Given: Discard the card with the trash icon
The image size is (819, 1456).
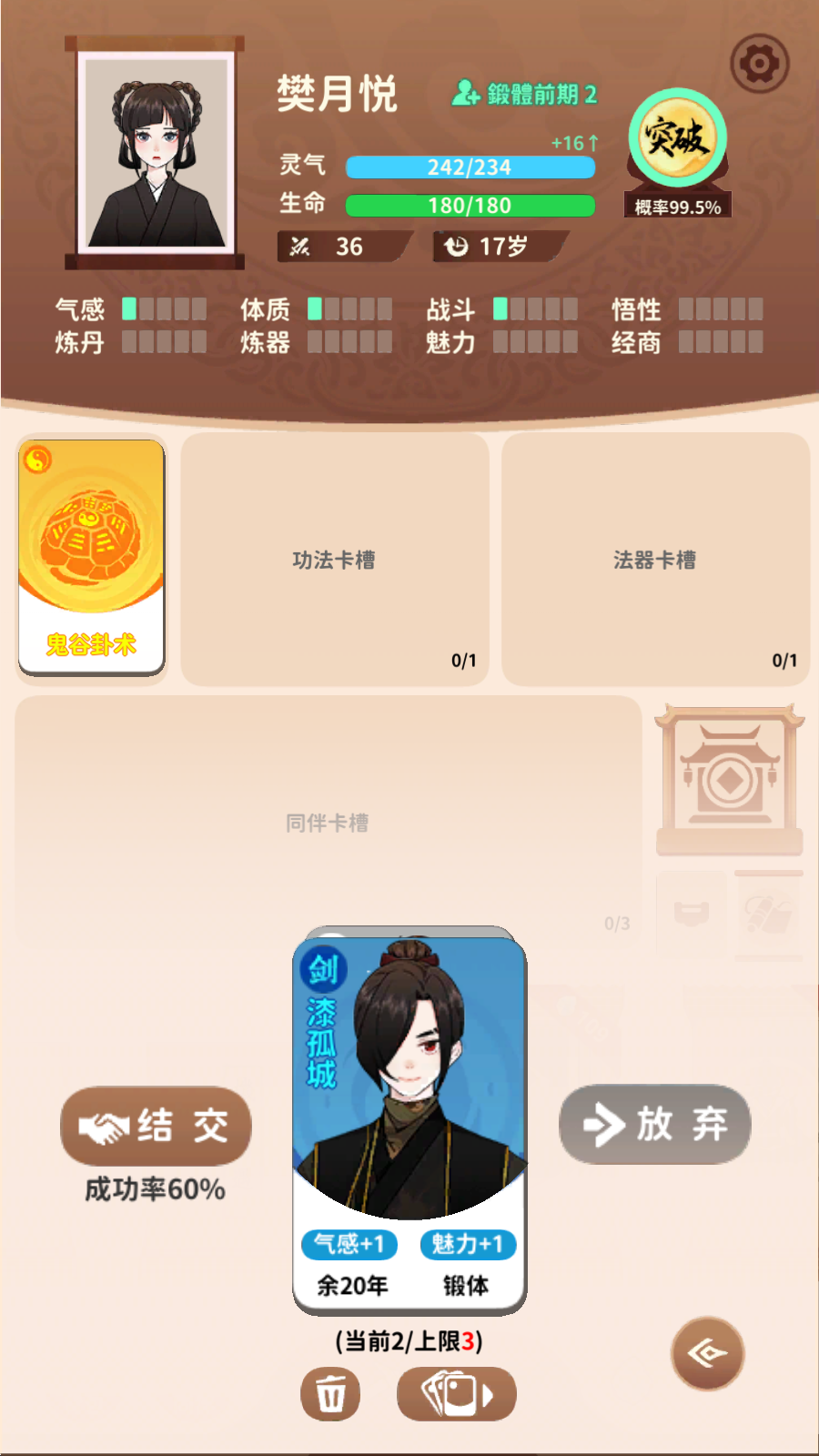Looking at the screenshot, I should click(x=330, y=1393).
